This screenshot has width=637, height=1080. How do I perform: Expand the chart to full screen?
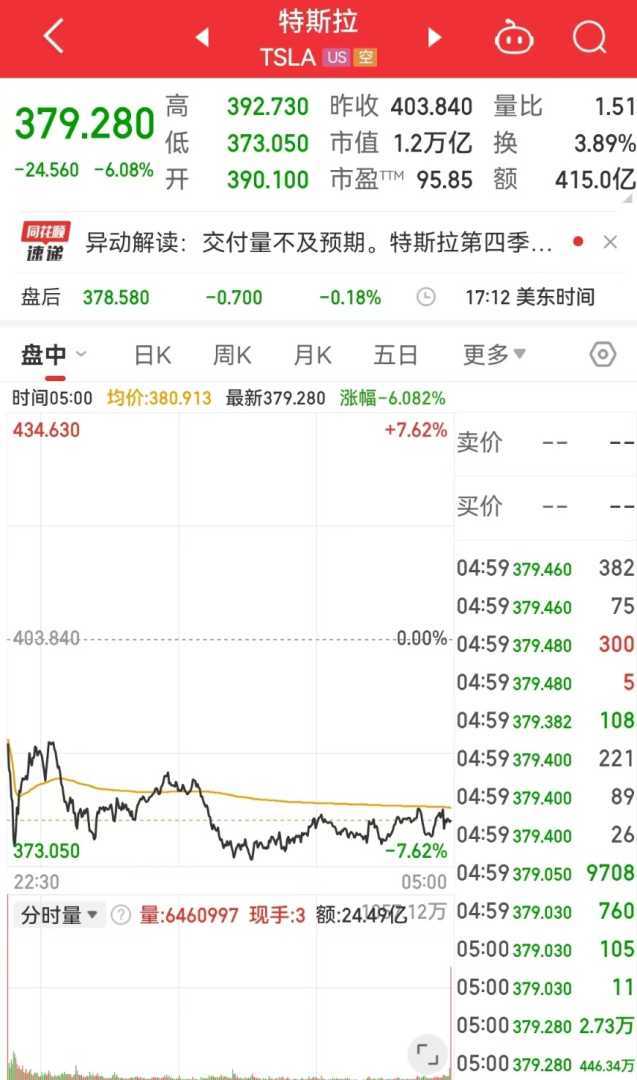(x=427, y=1053)
